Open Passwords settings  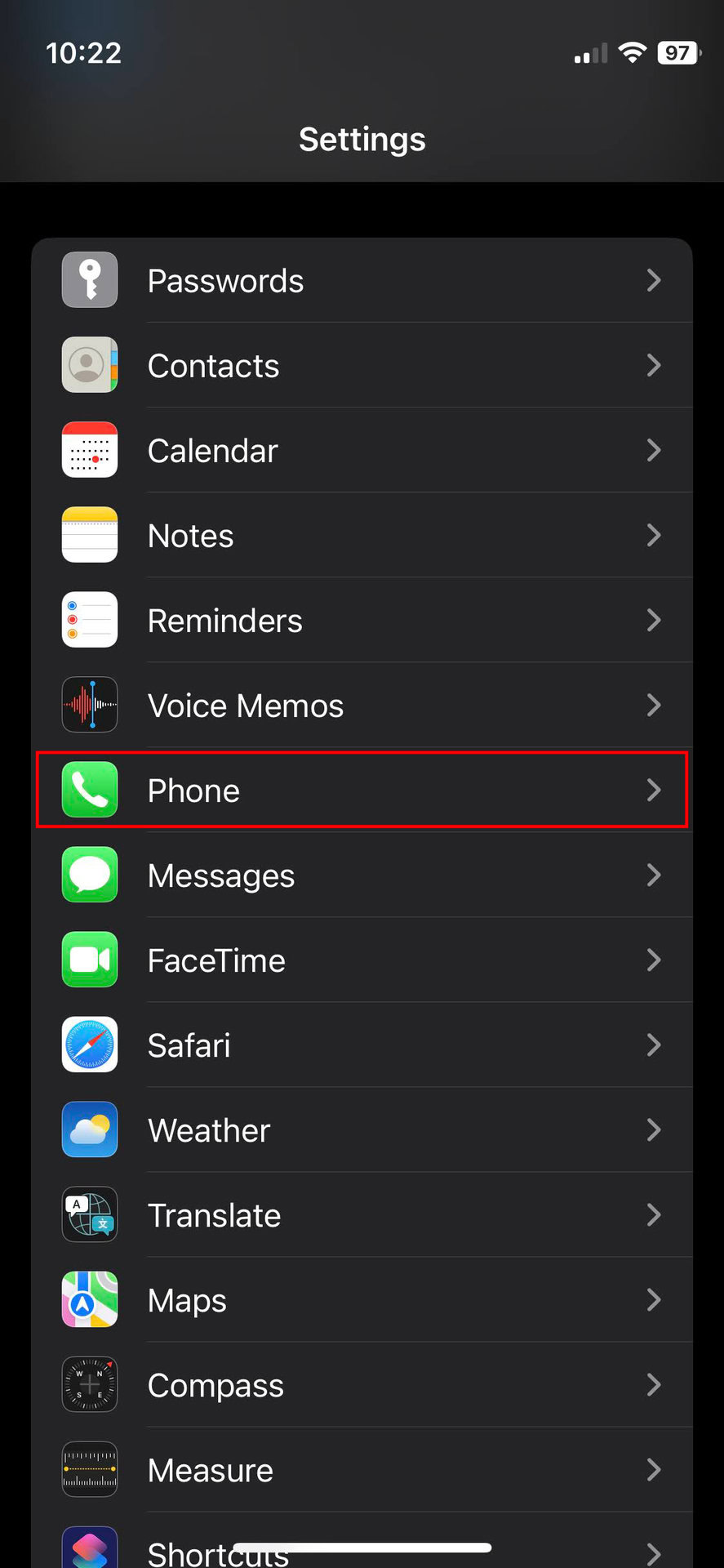[x=362, y=281]
